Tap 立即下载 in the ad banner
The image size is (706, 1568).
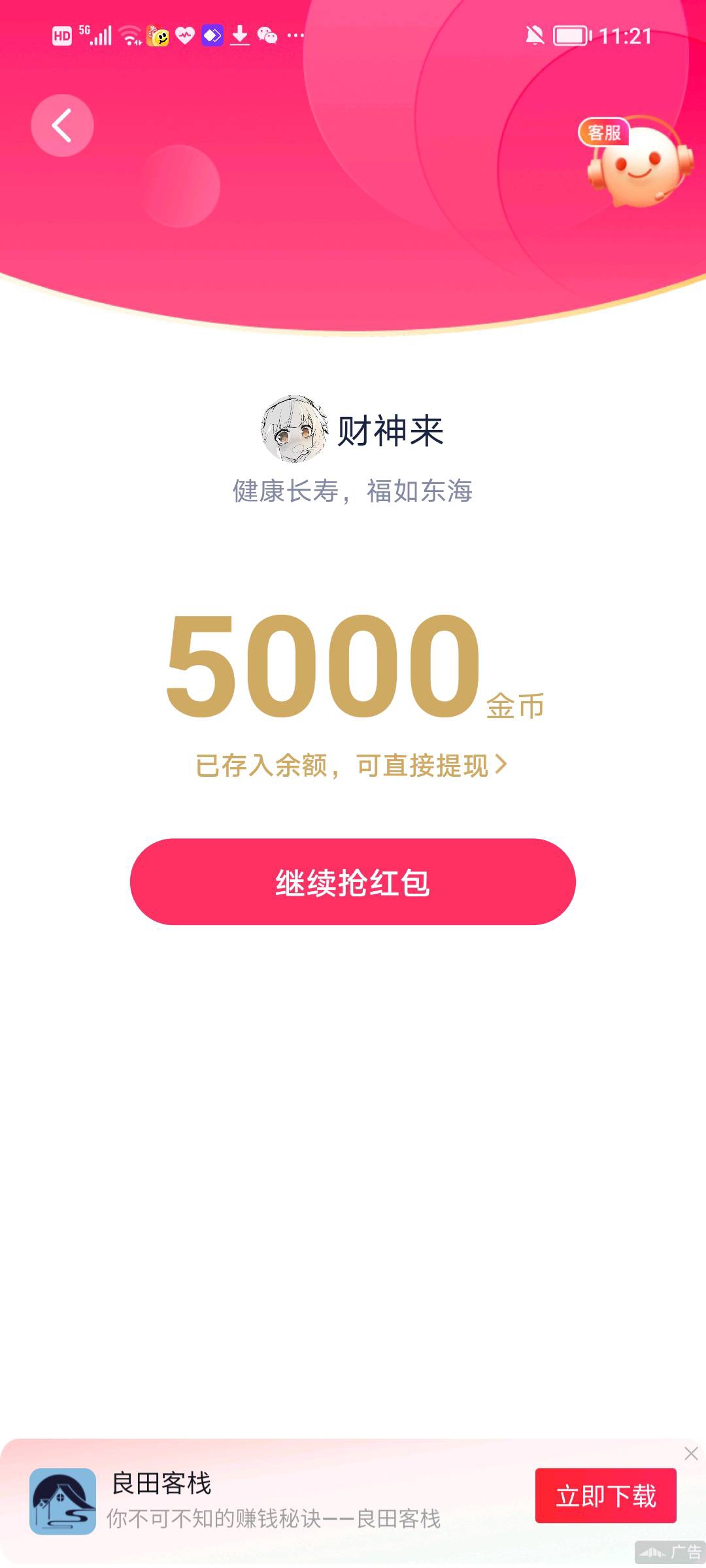605,1495
